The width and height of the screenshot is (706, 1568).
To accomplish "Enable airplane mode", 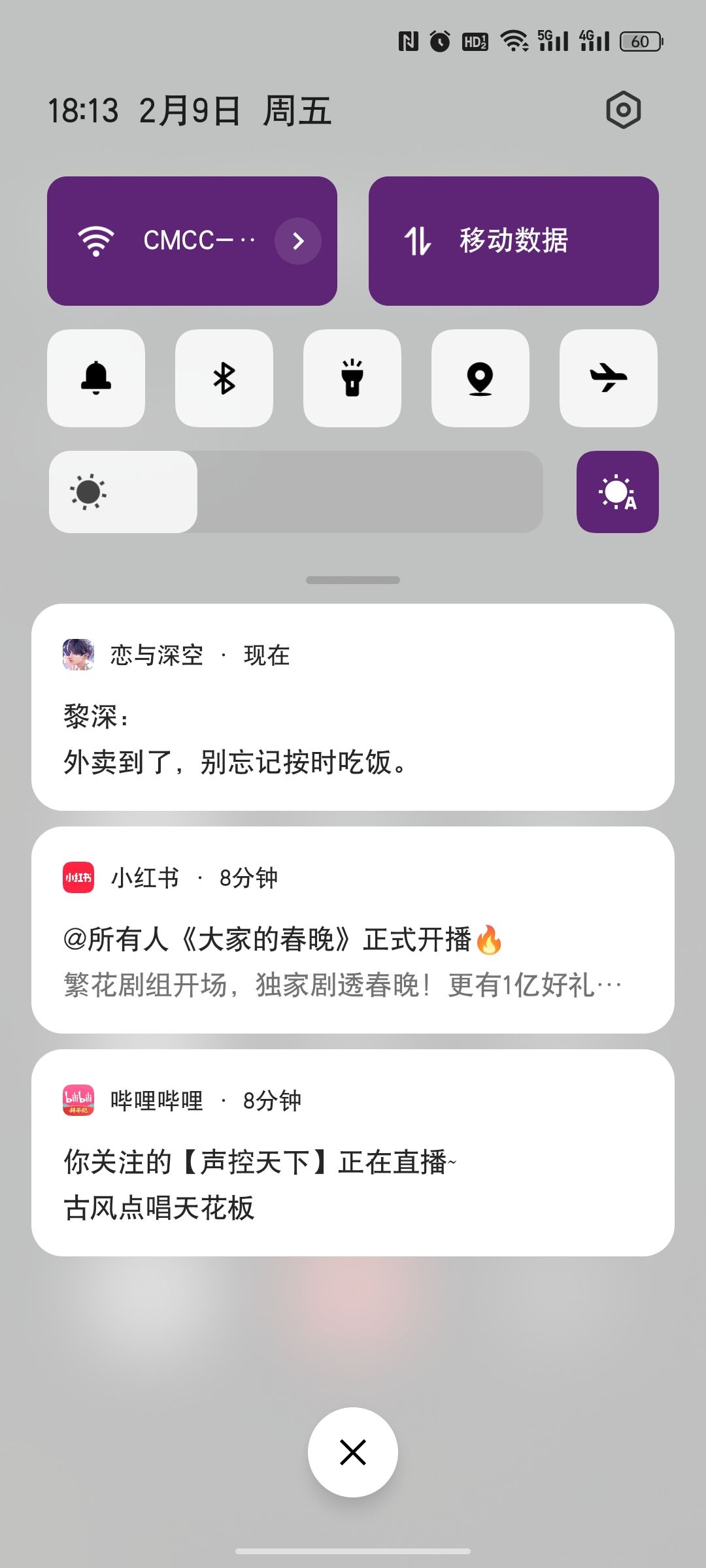I will [x=608, y=379].
